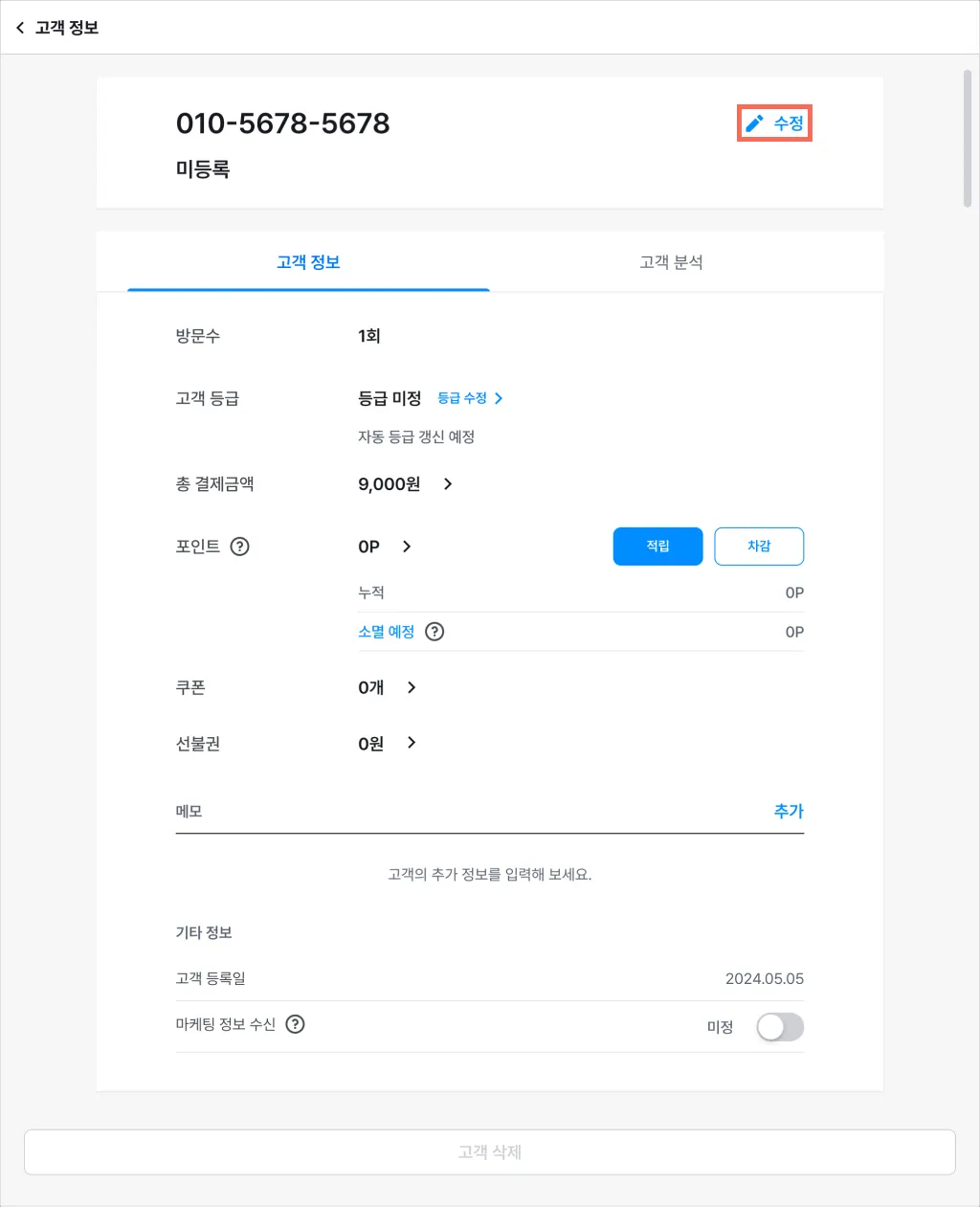Tap the 차감 button

759,547
